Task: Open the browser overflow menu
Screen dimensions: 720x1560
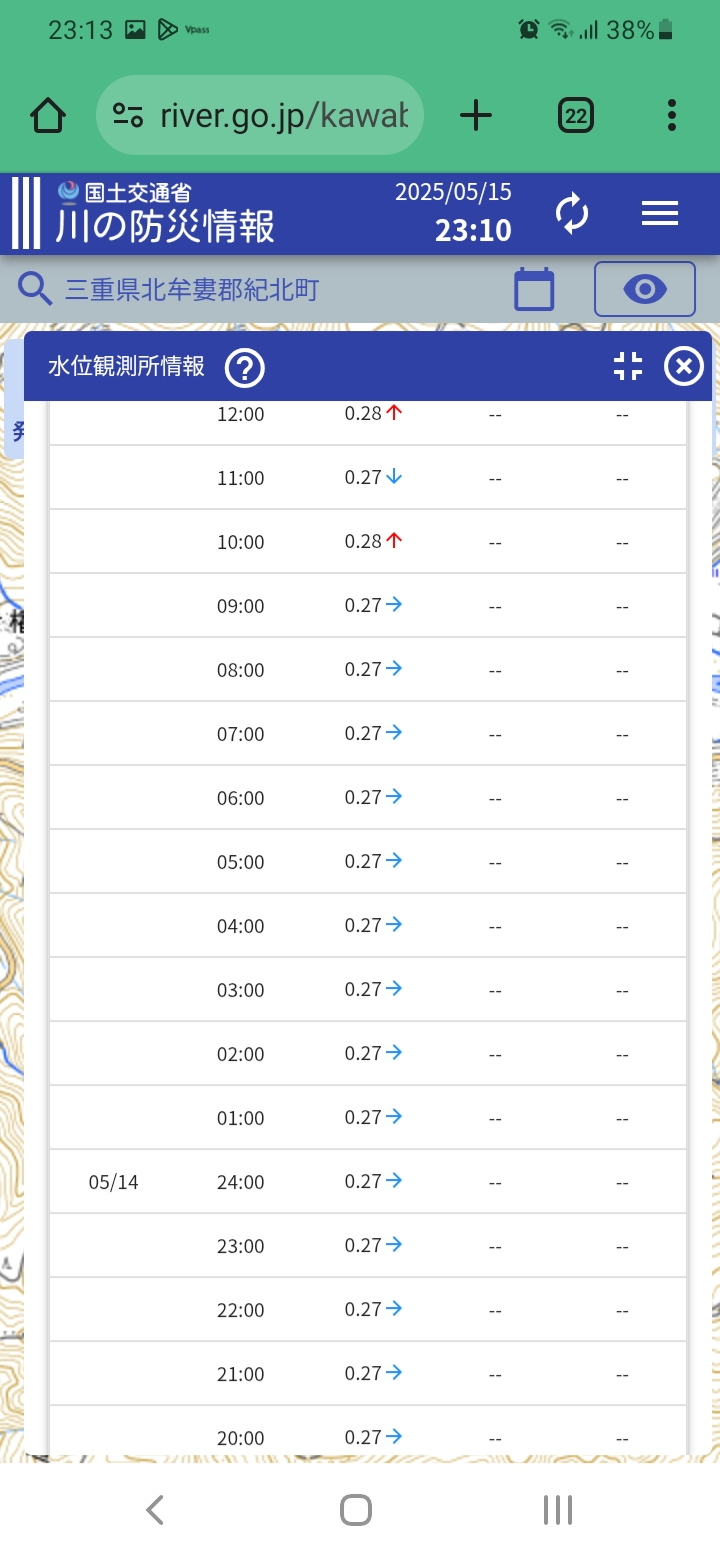Action: click(672, 116)
